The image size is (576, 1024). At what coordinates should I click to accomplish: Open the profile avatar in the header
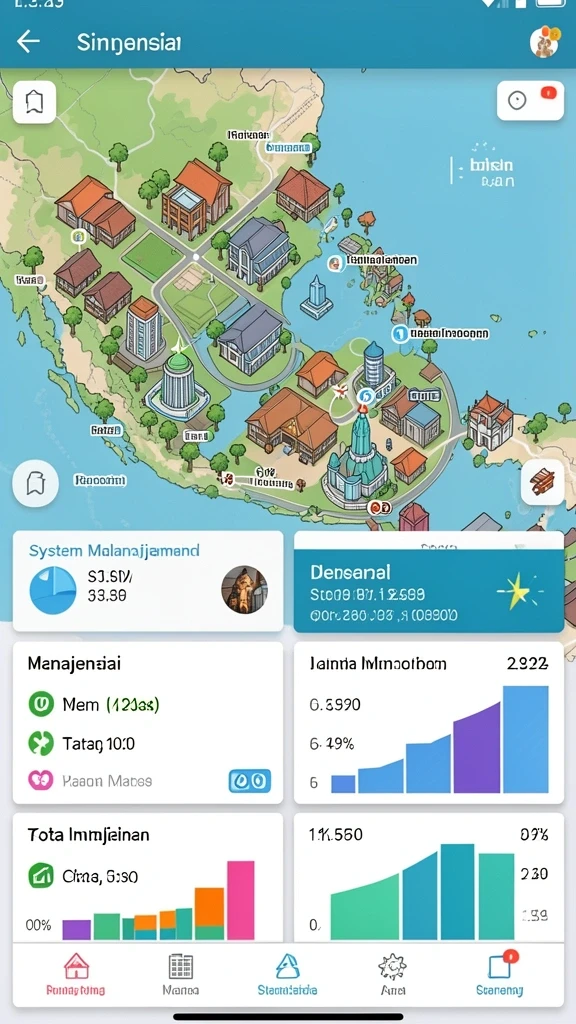click(x=545, y=42)
